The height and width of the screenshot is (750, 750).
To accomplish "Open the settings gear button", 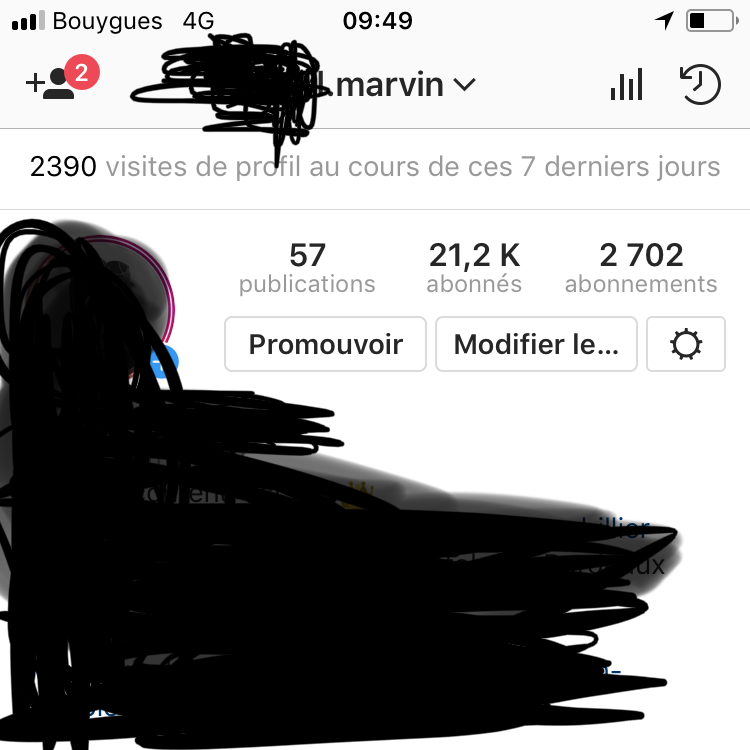I will tap(686, 345).
